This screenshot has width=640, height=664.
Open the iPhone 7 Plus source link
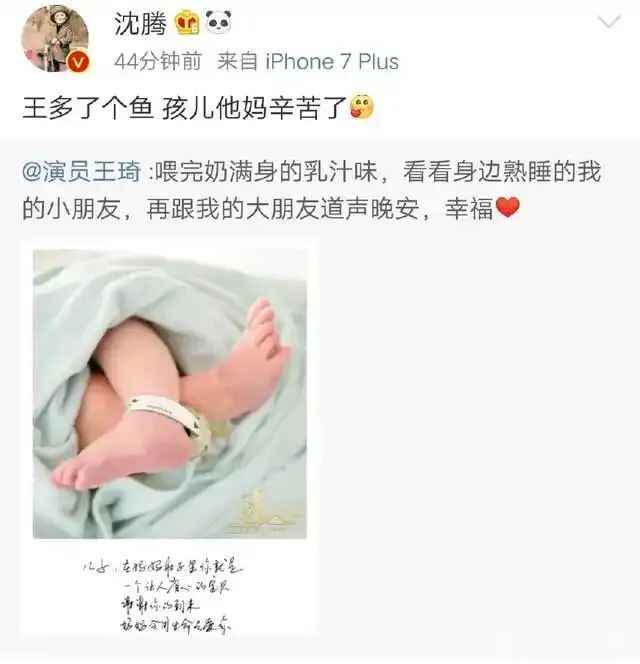tap(331, 62)
